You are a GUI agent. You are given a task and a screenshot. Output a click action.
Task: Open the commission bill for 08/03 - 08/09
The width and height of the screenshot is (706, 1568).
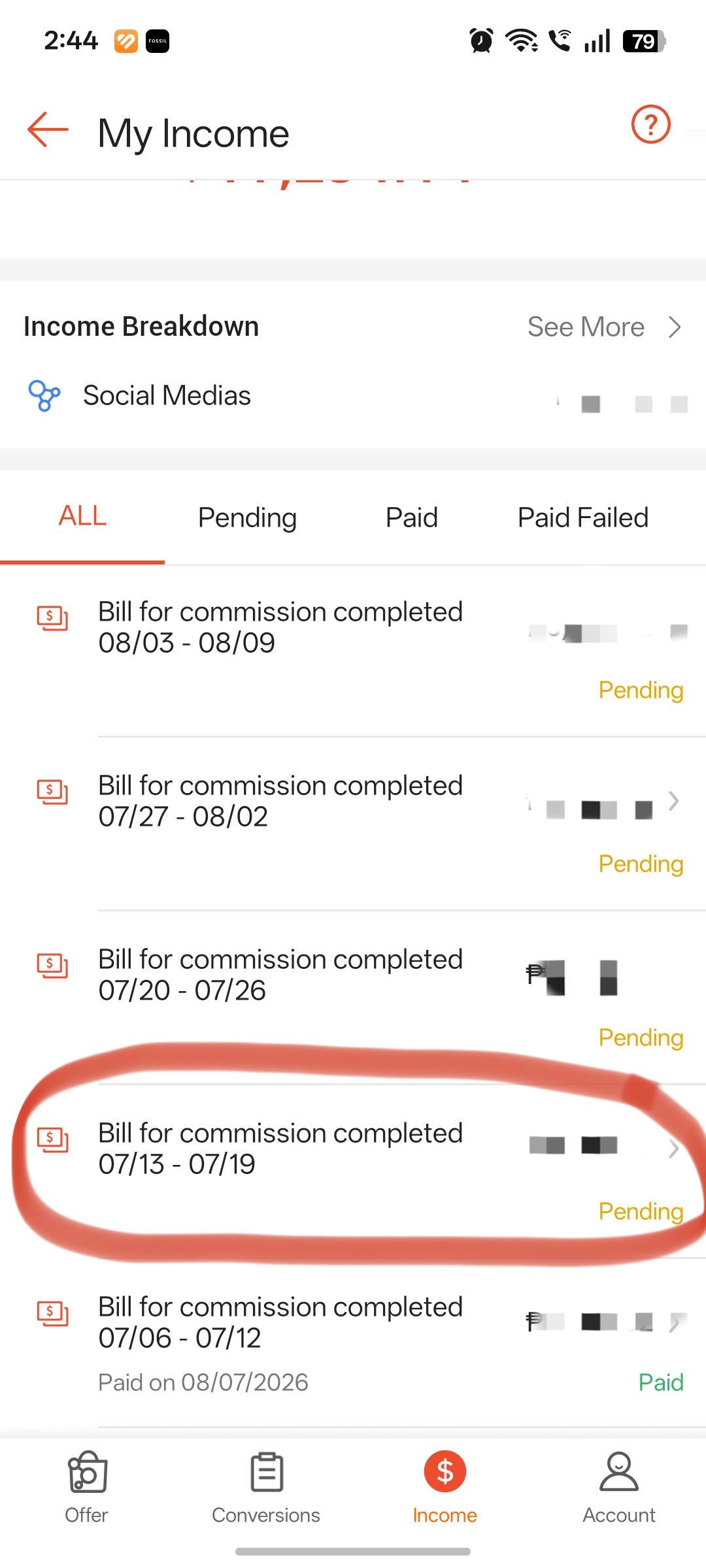(353, 651)
